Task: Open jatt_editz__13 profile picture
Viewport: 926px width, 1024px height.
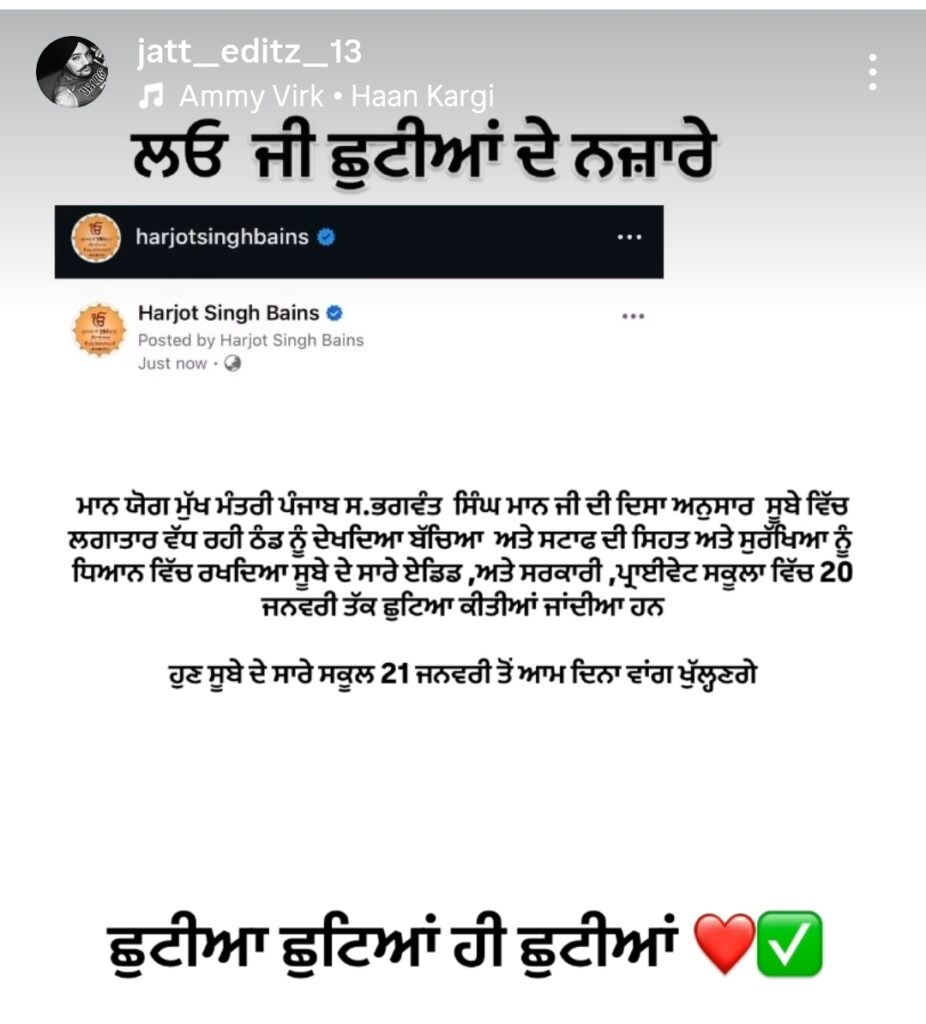Action: pos(72,72)
